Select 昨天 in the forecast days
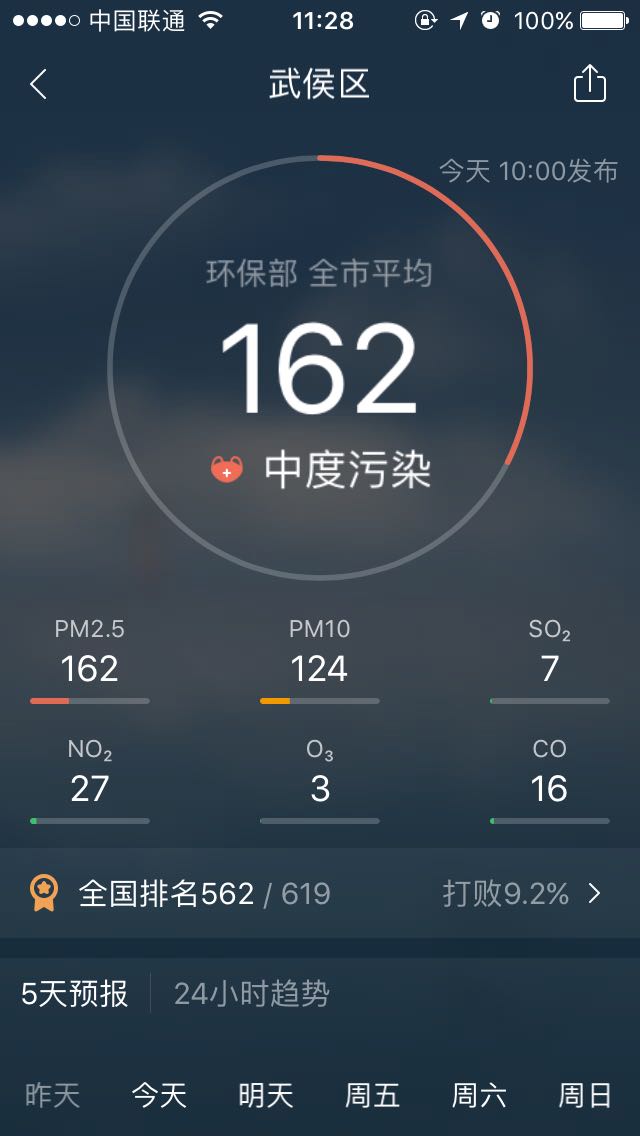The image size is (640, 1136). point(52,1096)
